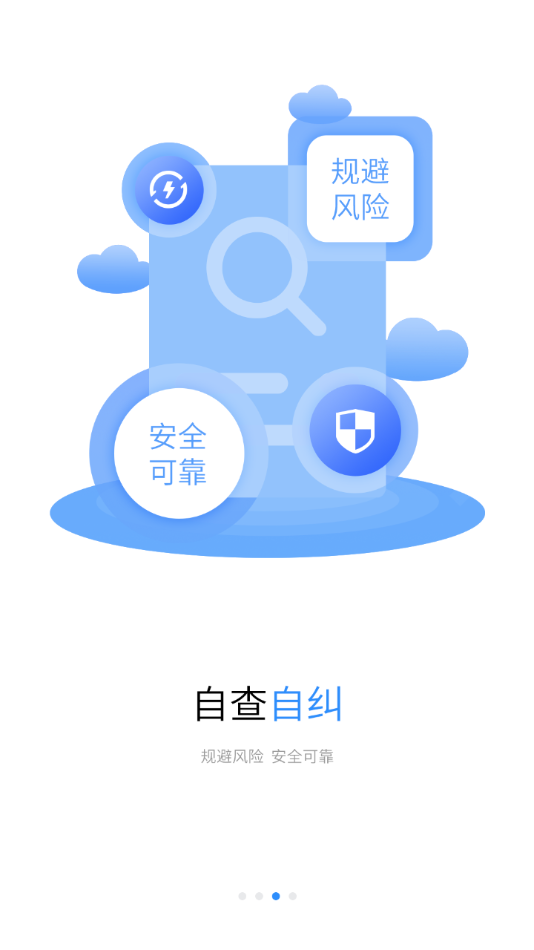The width and height of the screenshot is (534, 950).
Task: Go to the fourth page indicator dot
Action: coord(293,896)
